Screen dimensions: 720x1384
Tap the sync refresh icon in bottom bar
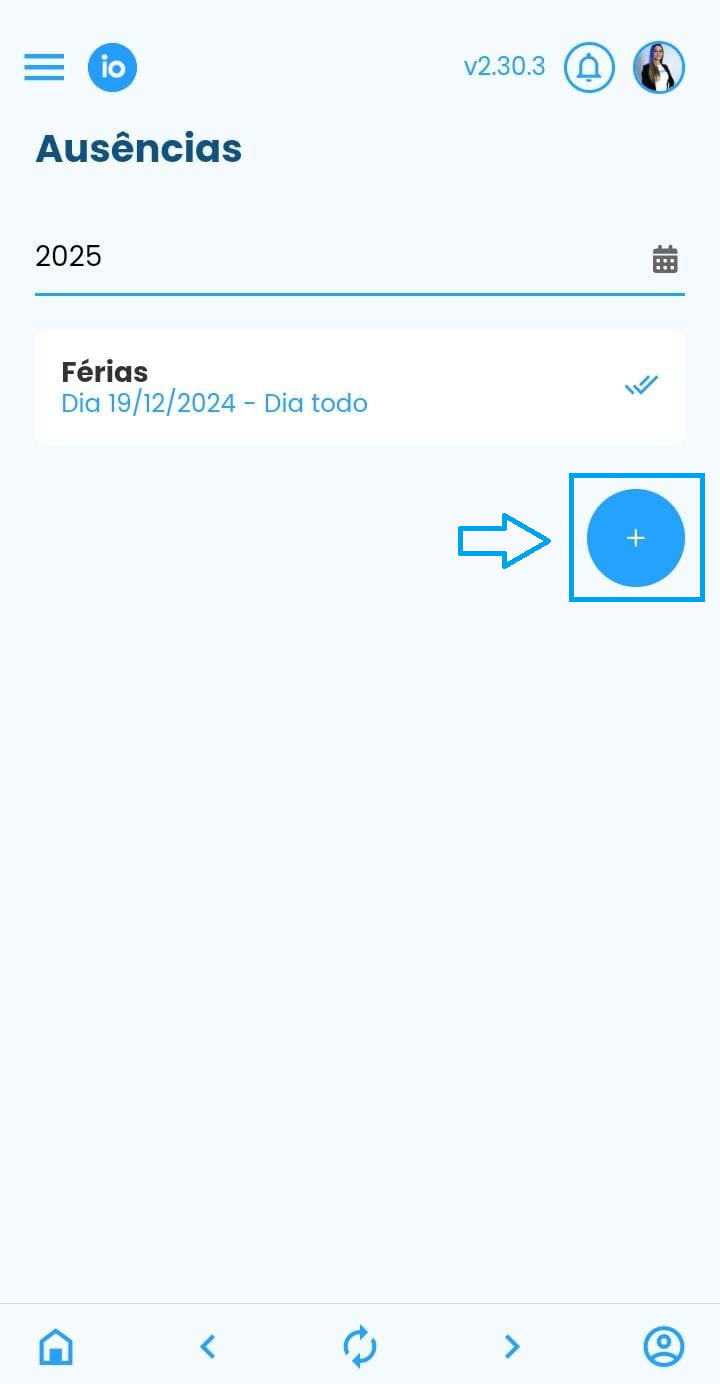pyautogui.click(x=360, y=1346)
